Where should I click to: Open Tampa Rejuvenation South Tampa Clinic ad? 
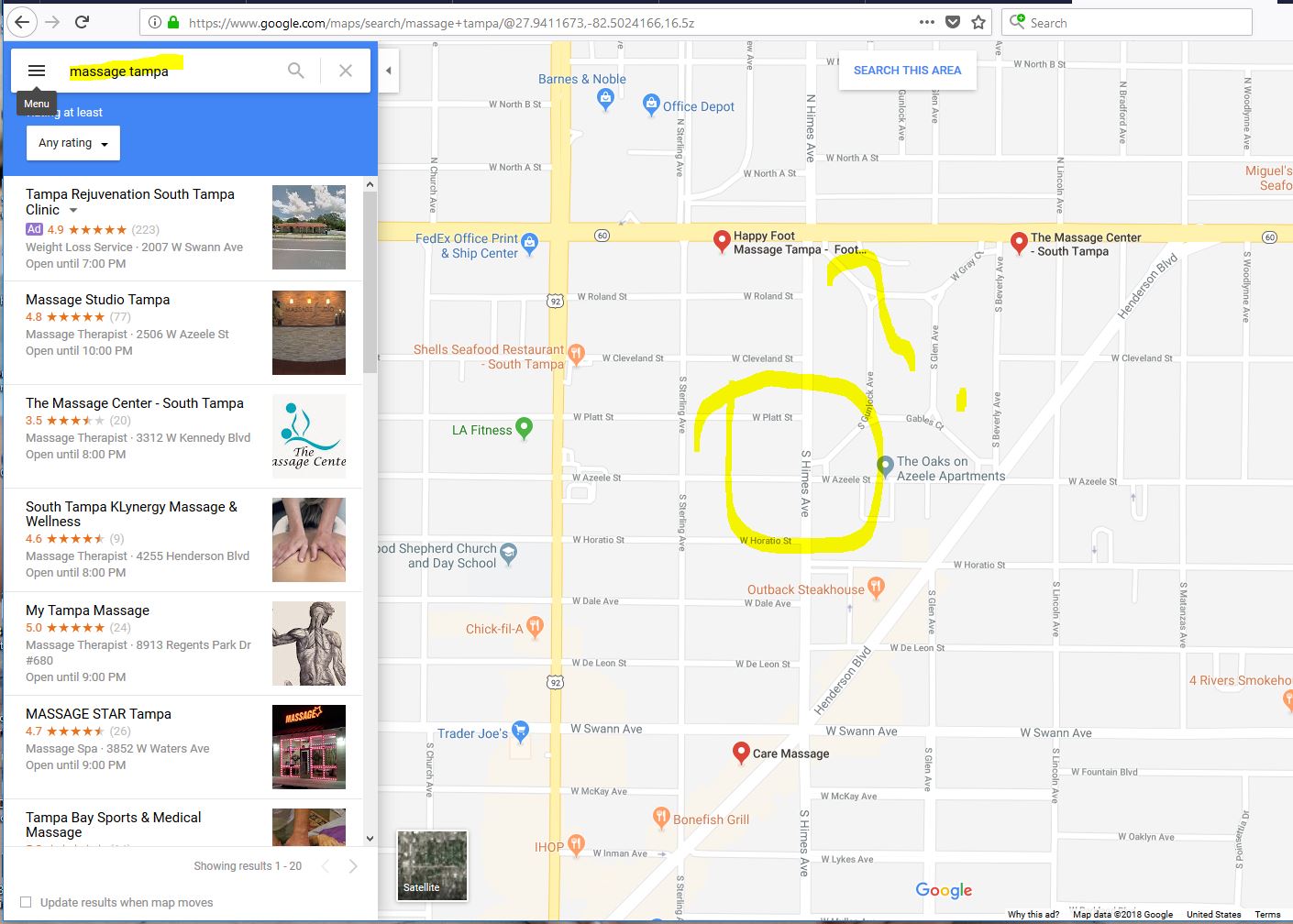(130, 194)
